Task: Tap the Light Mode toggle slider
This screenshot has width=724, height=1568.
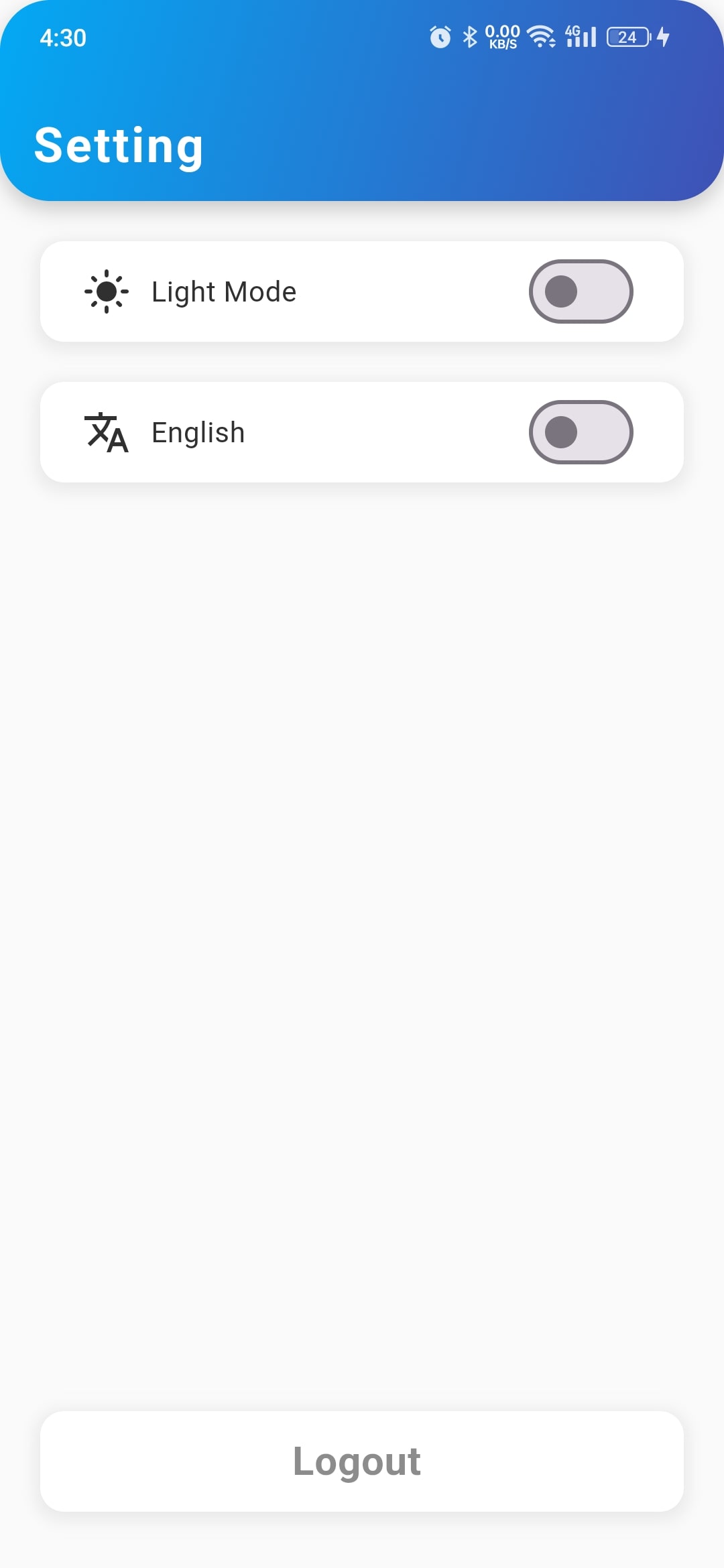Action: [581, 291]
